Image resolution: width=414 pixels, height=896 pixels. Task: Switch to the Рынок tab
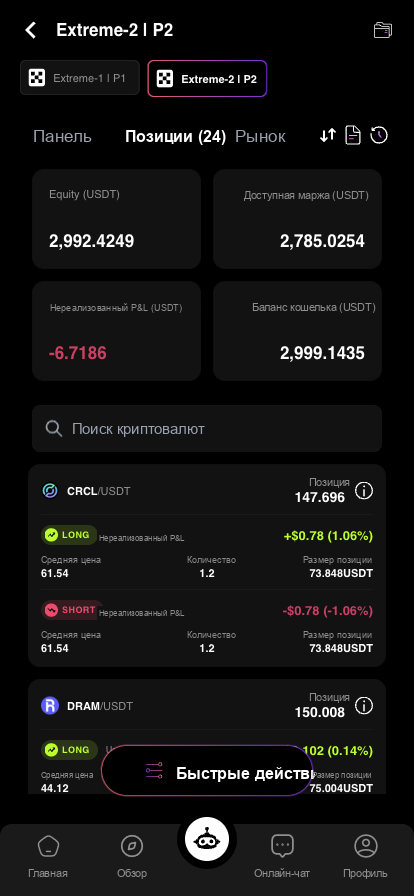pyautogui.click(x=260, y=136)
